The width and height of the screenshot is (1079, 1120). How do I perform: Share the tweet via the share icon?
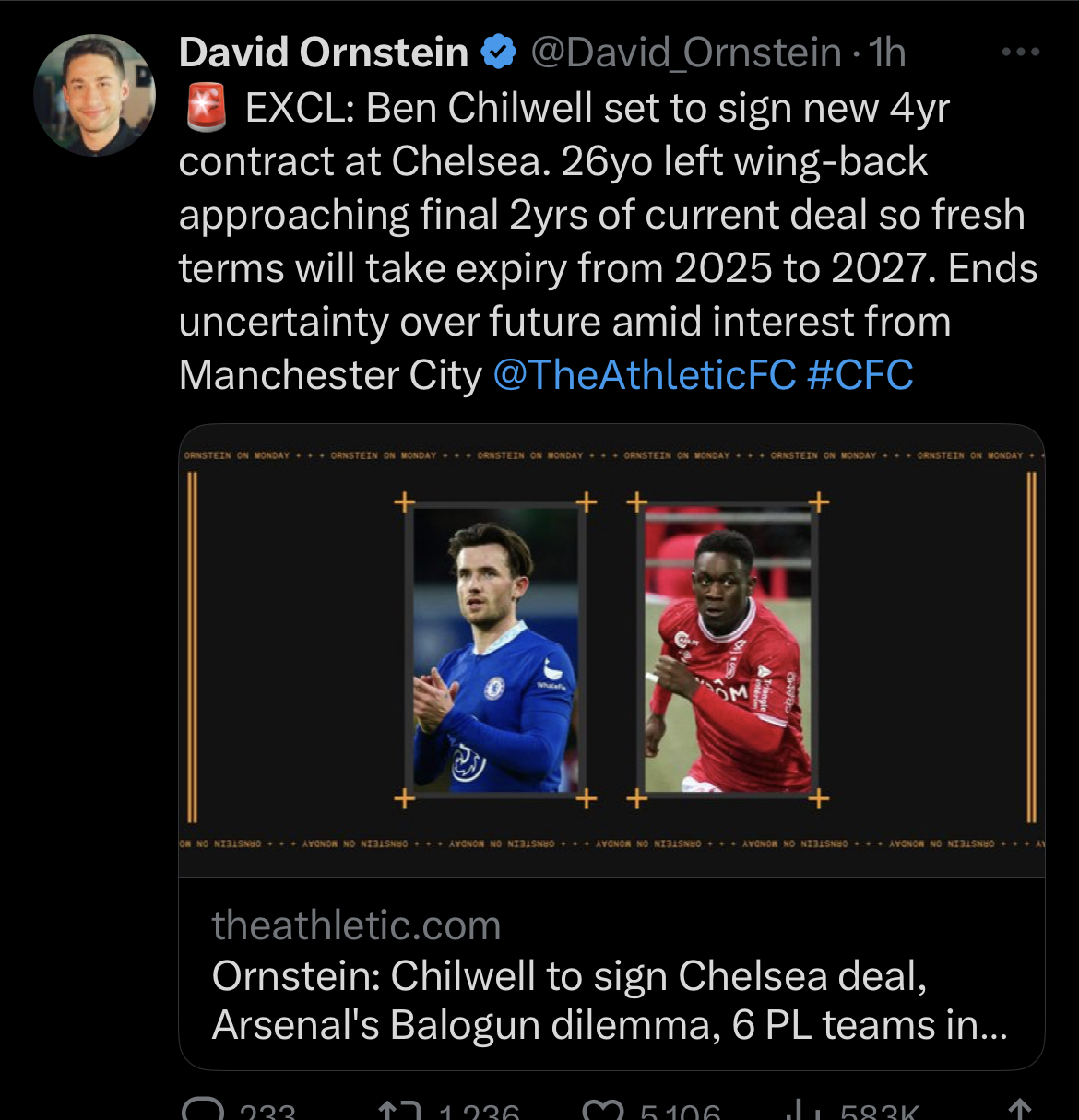coord(1018,1109)
